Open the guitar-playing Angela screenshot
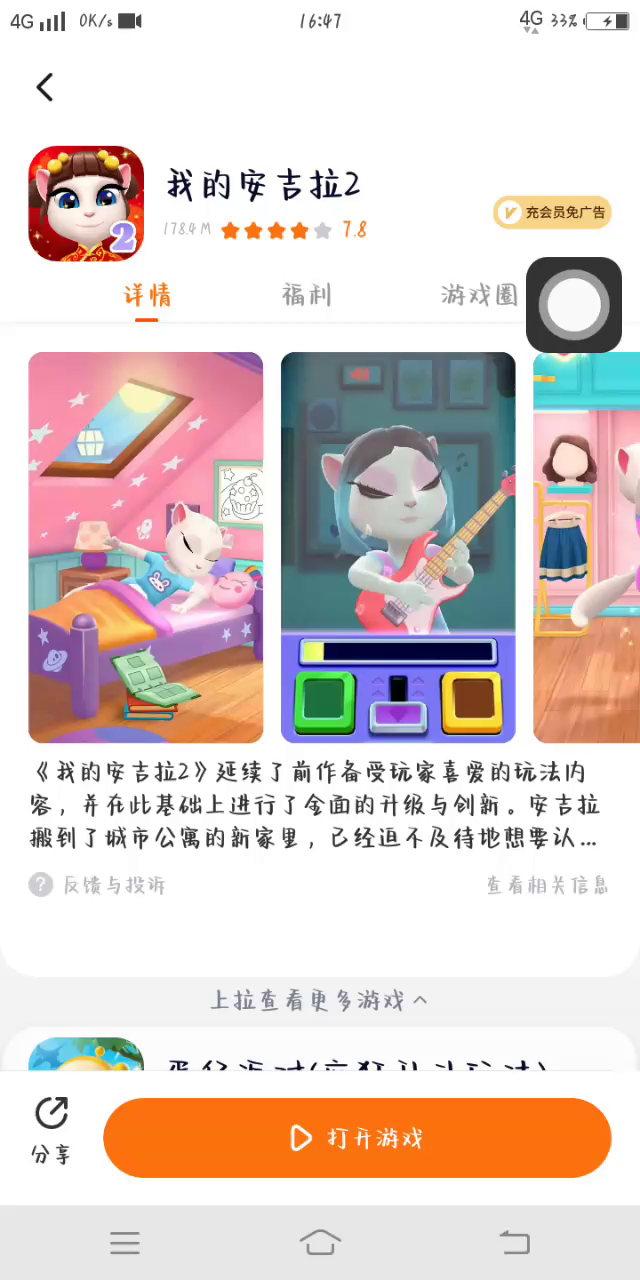Image resolution: width=640 pixels, height=1280 pixels. pos(398,547)
